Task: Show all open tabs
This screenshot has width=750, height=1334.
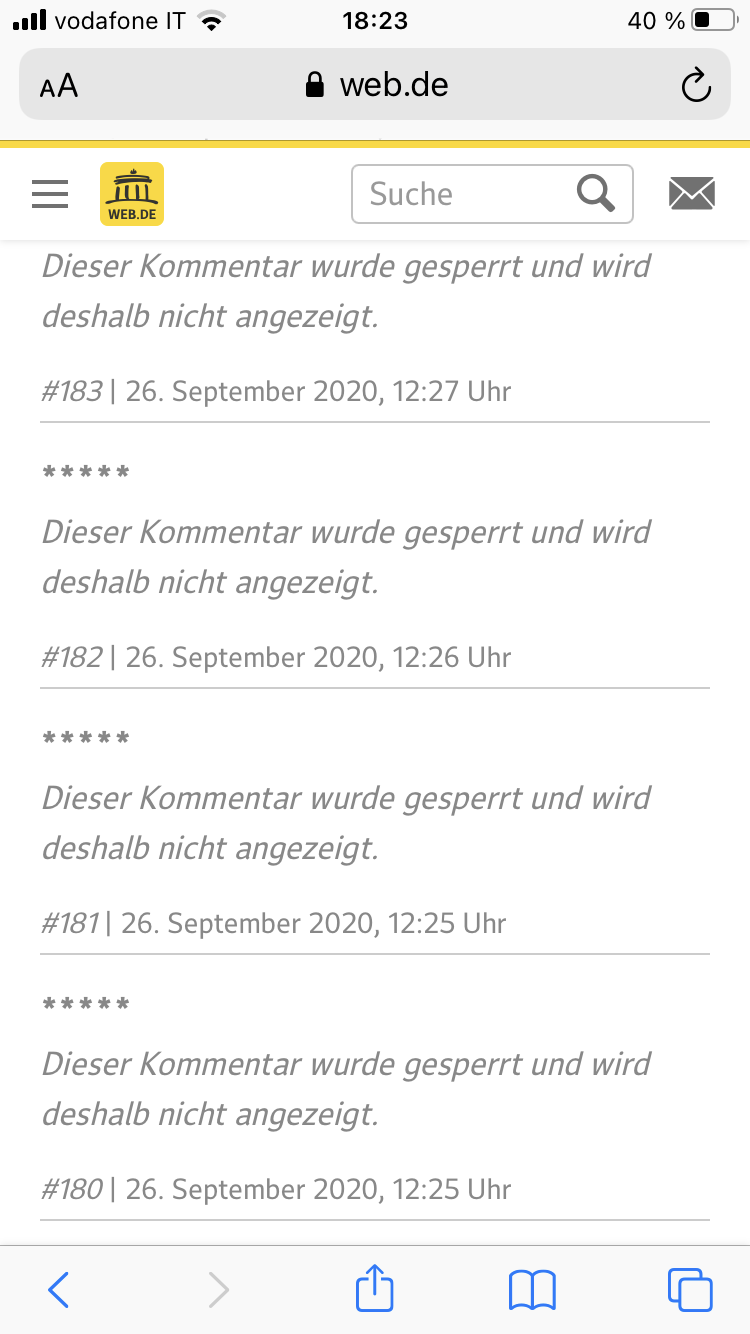Action: pyautogui.click(x=690, y=1290)
